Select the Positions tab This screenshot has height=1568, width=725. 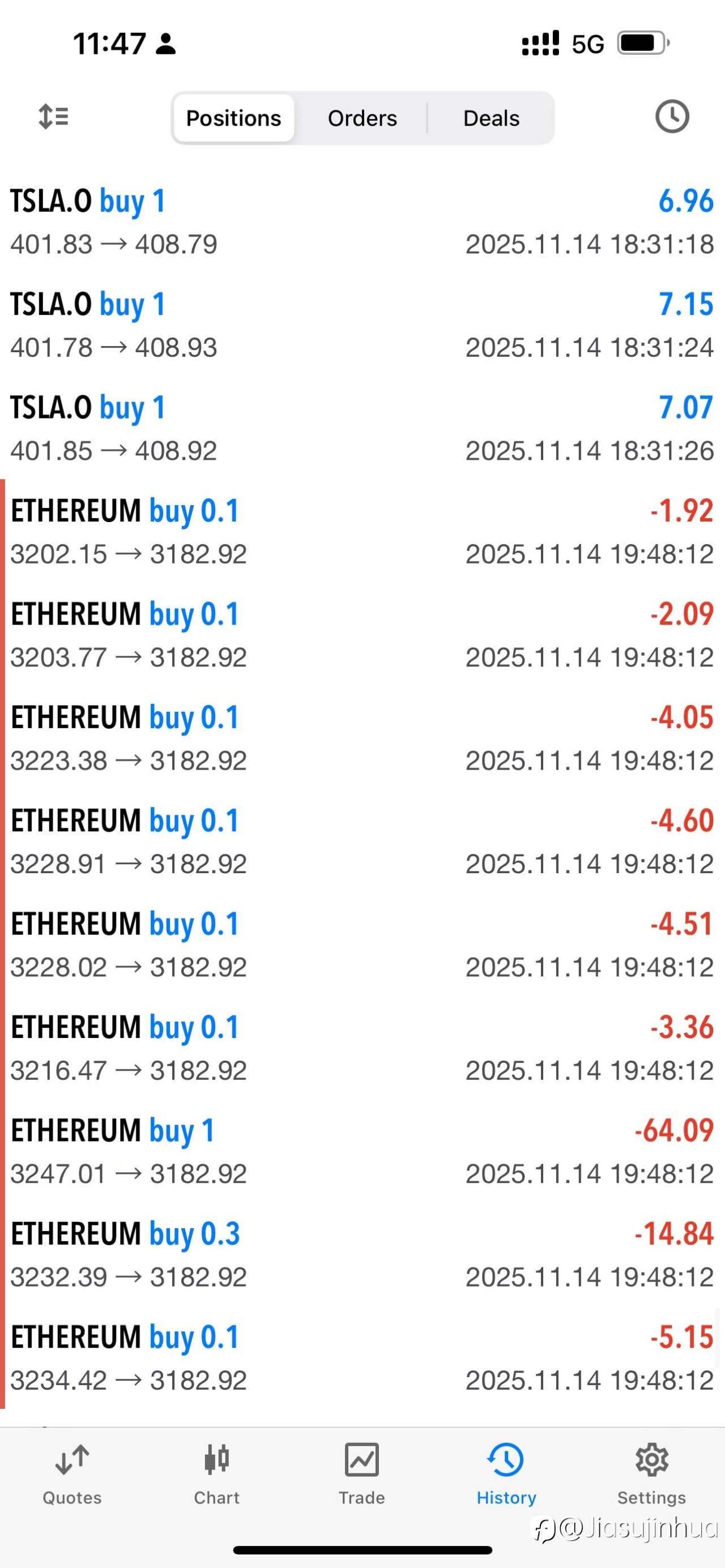[234, 117]
